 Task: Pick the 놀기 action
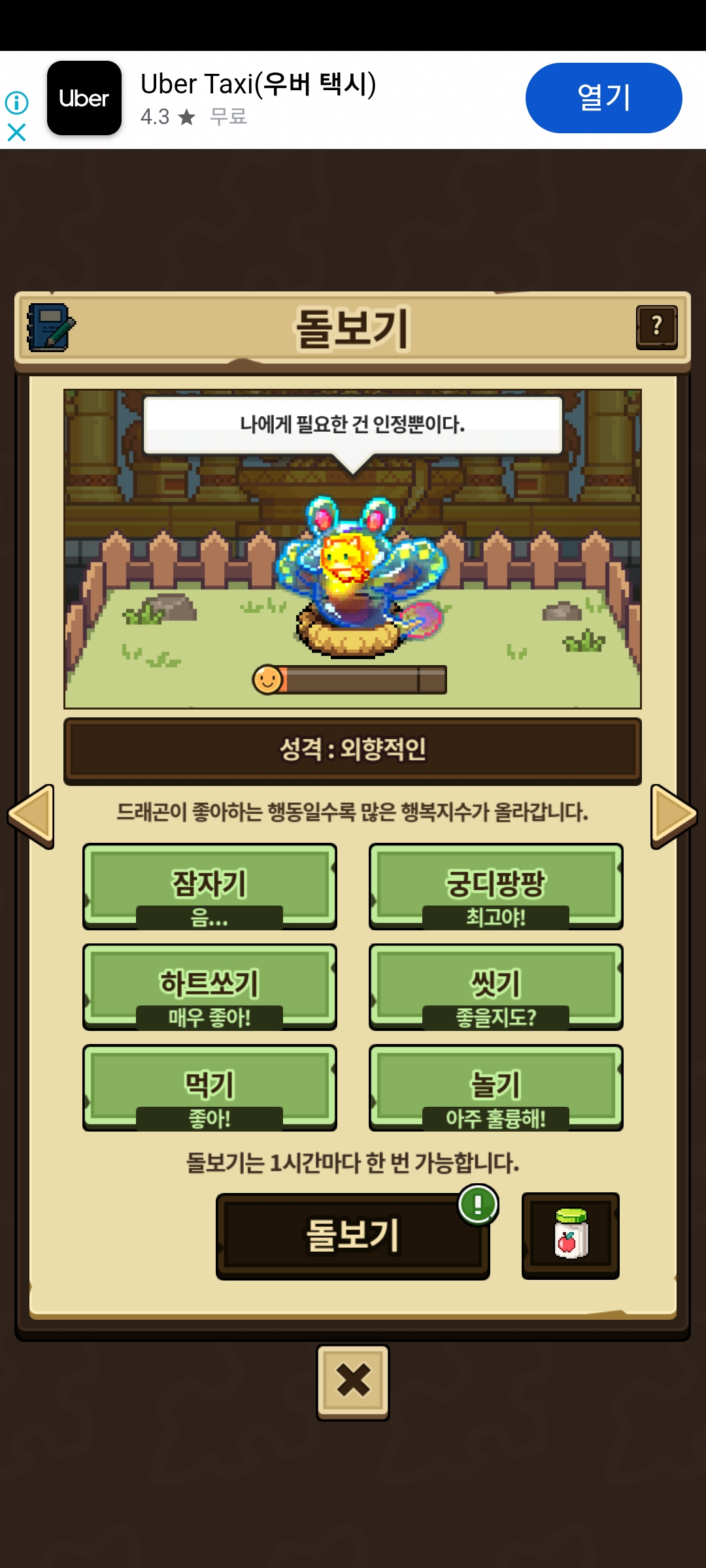click(496, 1087)
